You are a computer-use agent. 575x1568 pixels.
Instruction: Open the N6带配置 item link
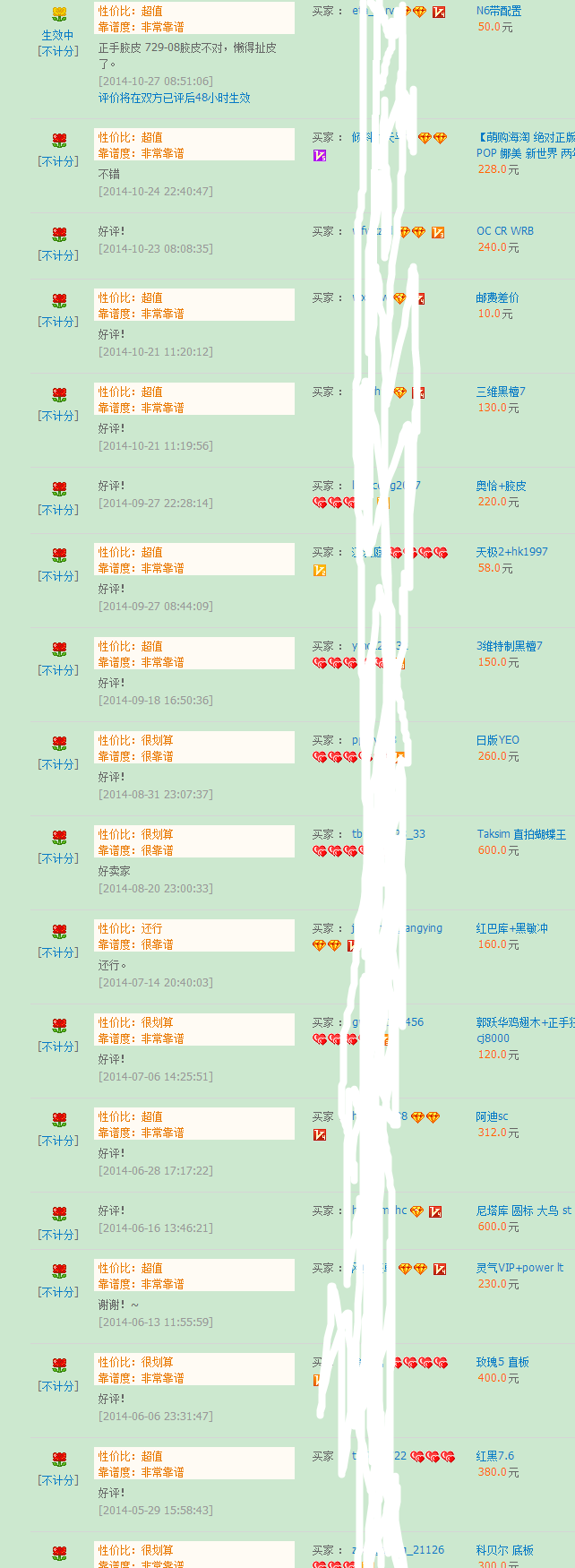498,12
